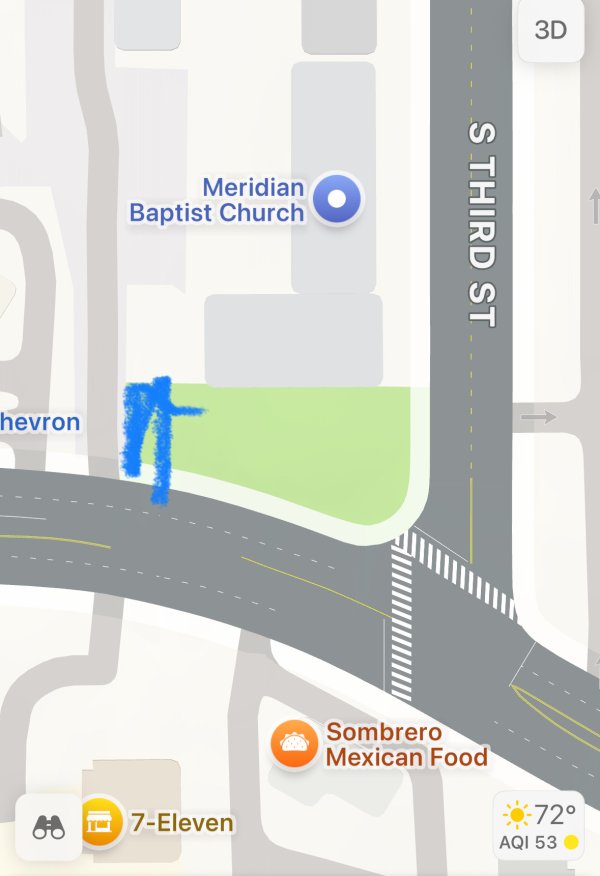Open the Sombrero Mexican Food marker
The width and height of the screenshot is (600, 876).
(x=295, y=745)
